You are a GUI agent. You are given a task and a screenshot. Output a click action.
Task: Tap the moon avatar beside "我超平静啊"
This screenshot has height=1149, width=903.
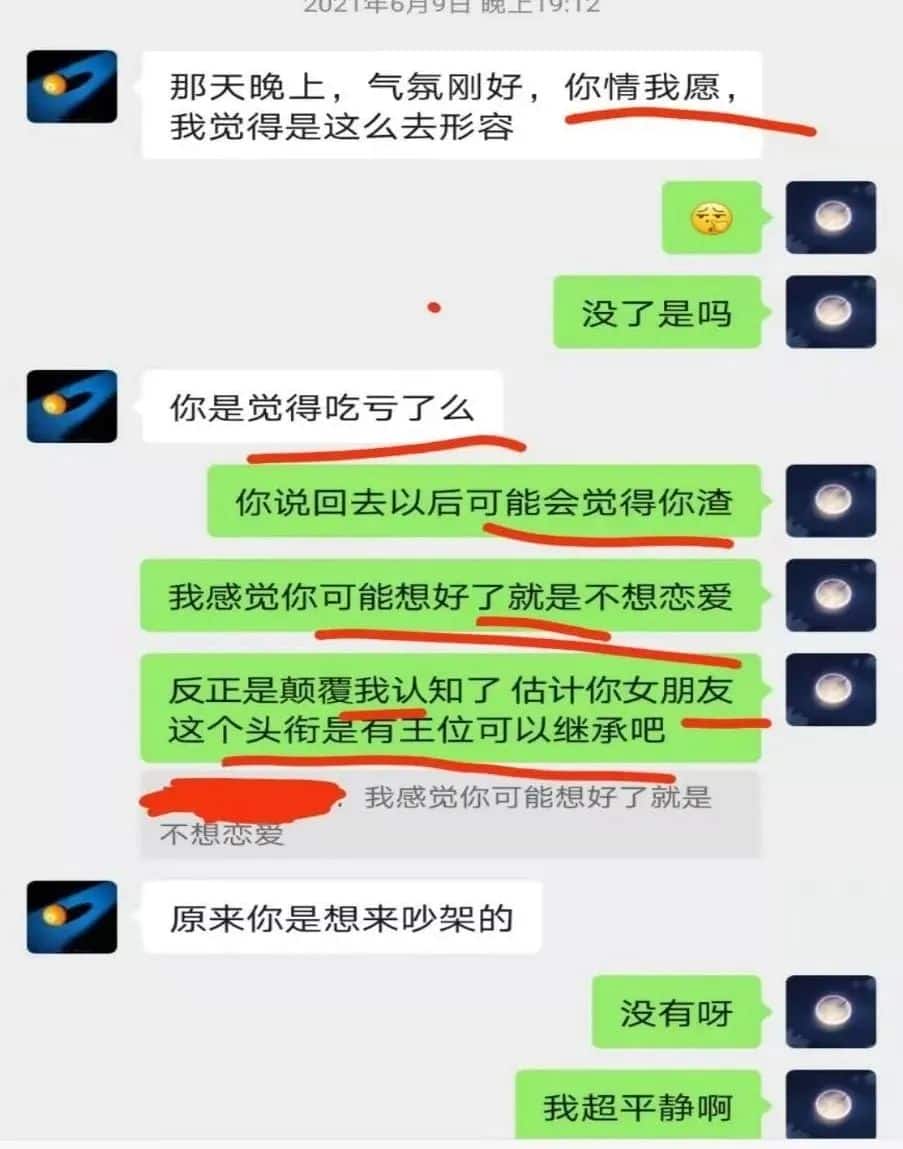coord(830,1104)
